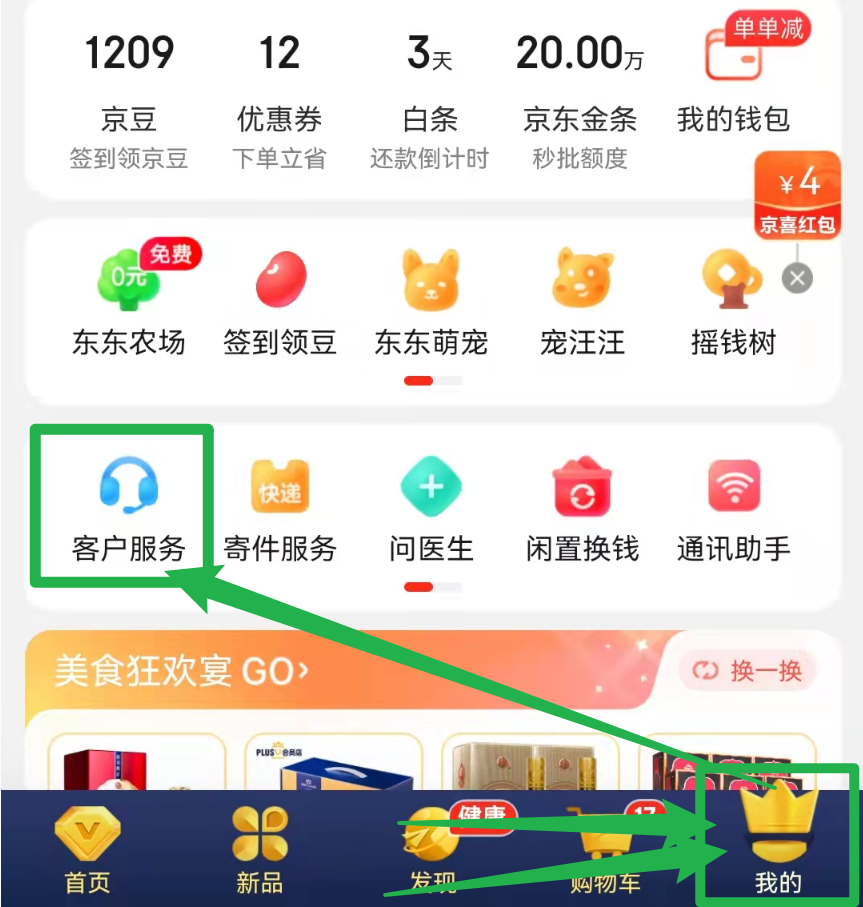This screenshot has height=907, width=863.
Task: Open 京豆 balance details
Action: (128, 98)
